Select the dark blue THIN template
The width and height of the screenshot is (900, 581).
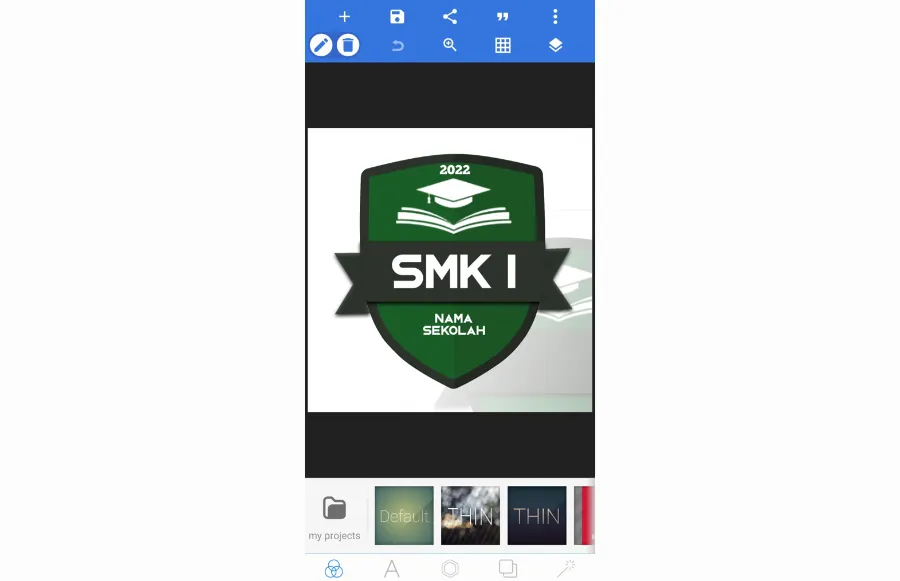click(x=537, y=516)
